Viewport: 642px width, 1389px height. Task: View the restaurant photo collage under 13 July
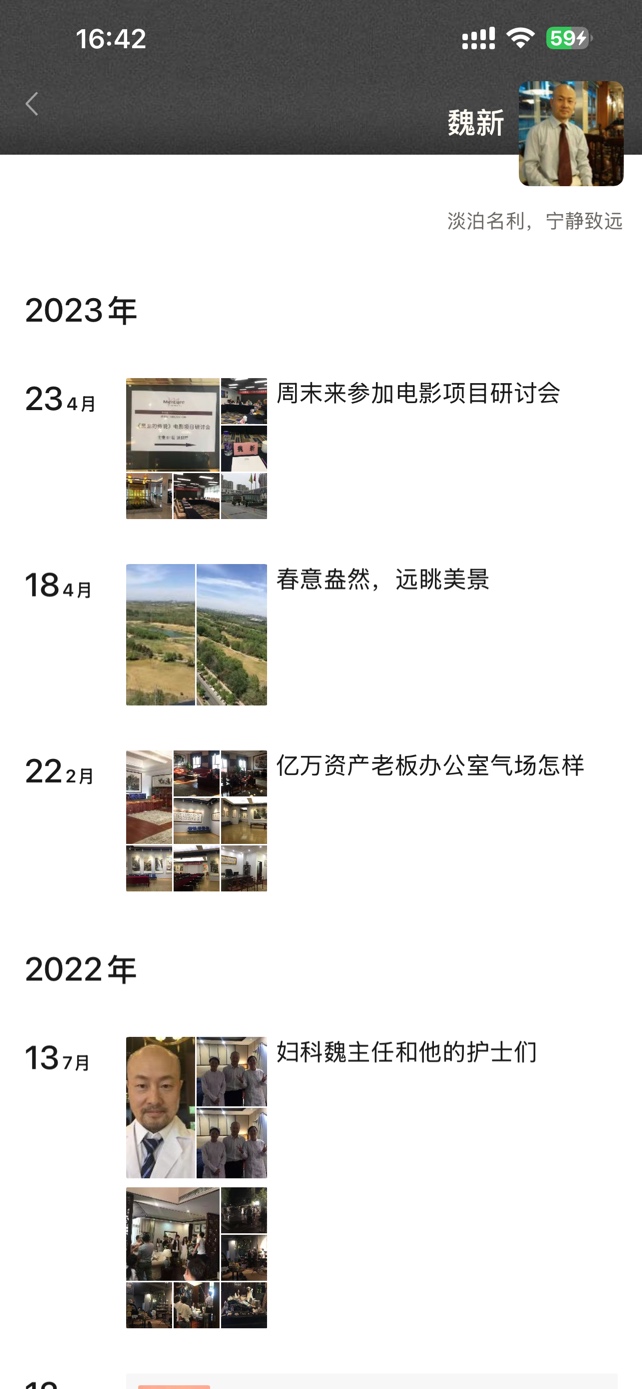196,1257
